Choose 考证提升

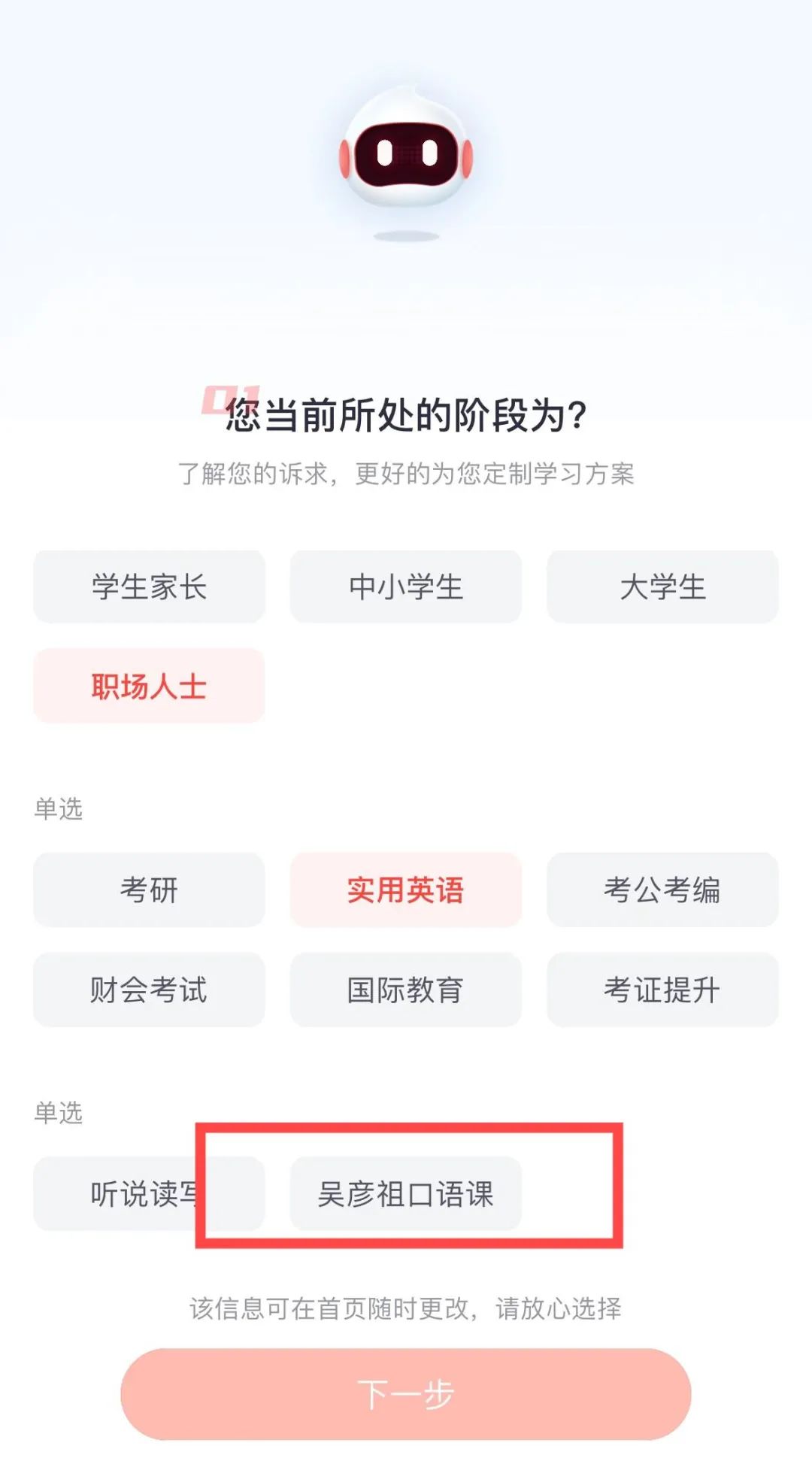tap(662, 990)
